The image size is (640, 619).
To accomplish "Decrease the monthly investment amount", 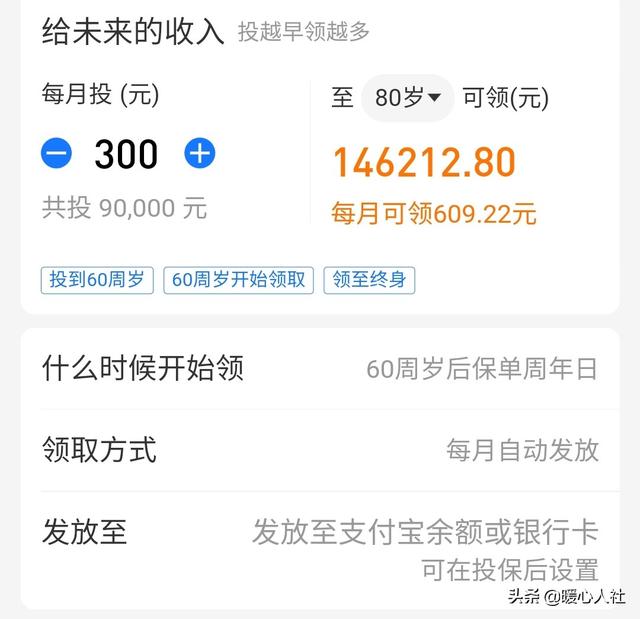I will click(56, 154).
